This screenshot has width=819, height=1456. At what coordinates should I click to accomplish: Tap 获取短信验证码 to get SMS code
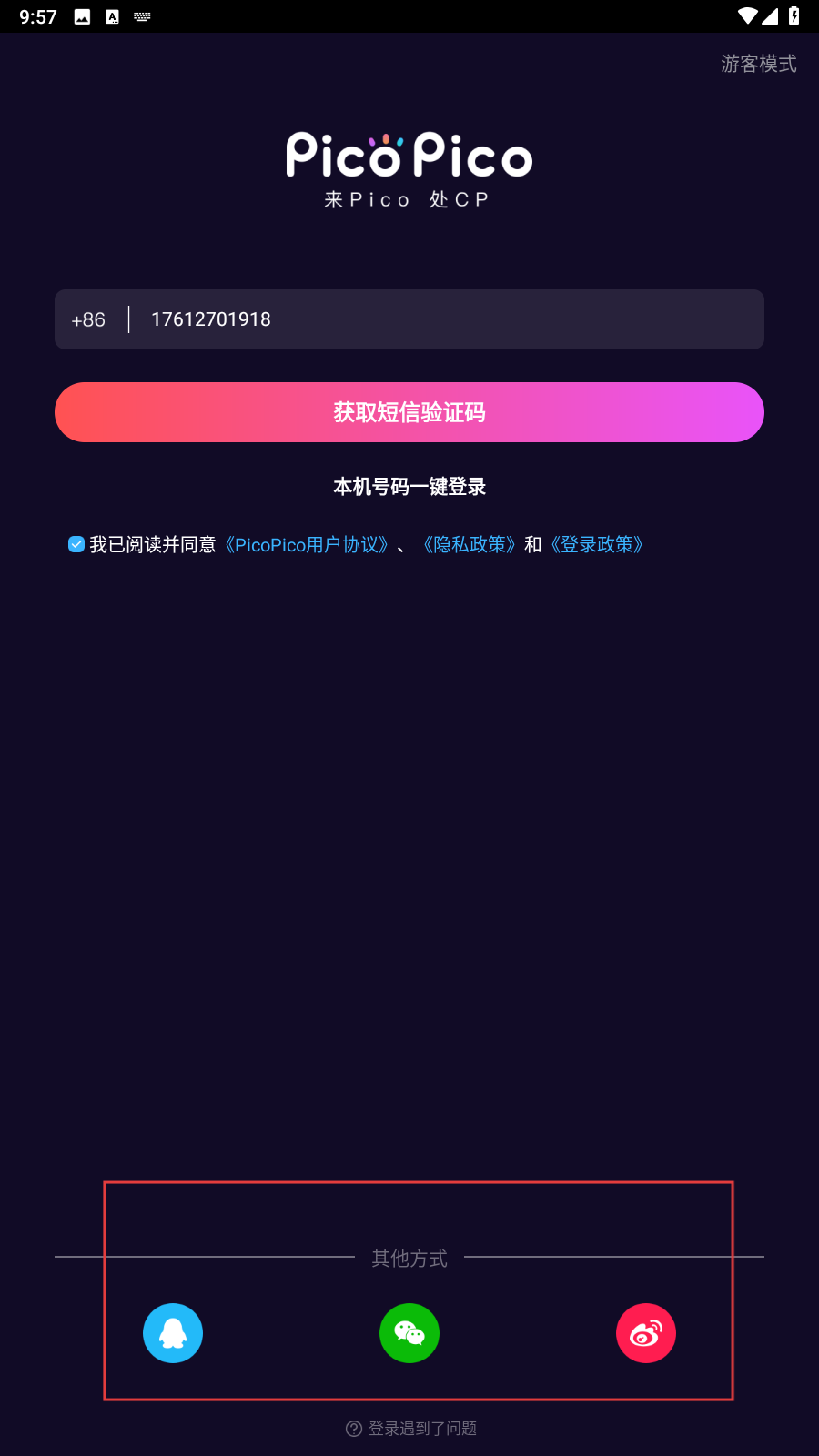click(x=409, y=412)
